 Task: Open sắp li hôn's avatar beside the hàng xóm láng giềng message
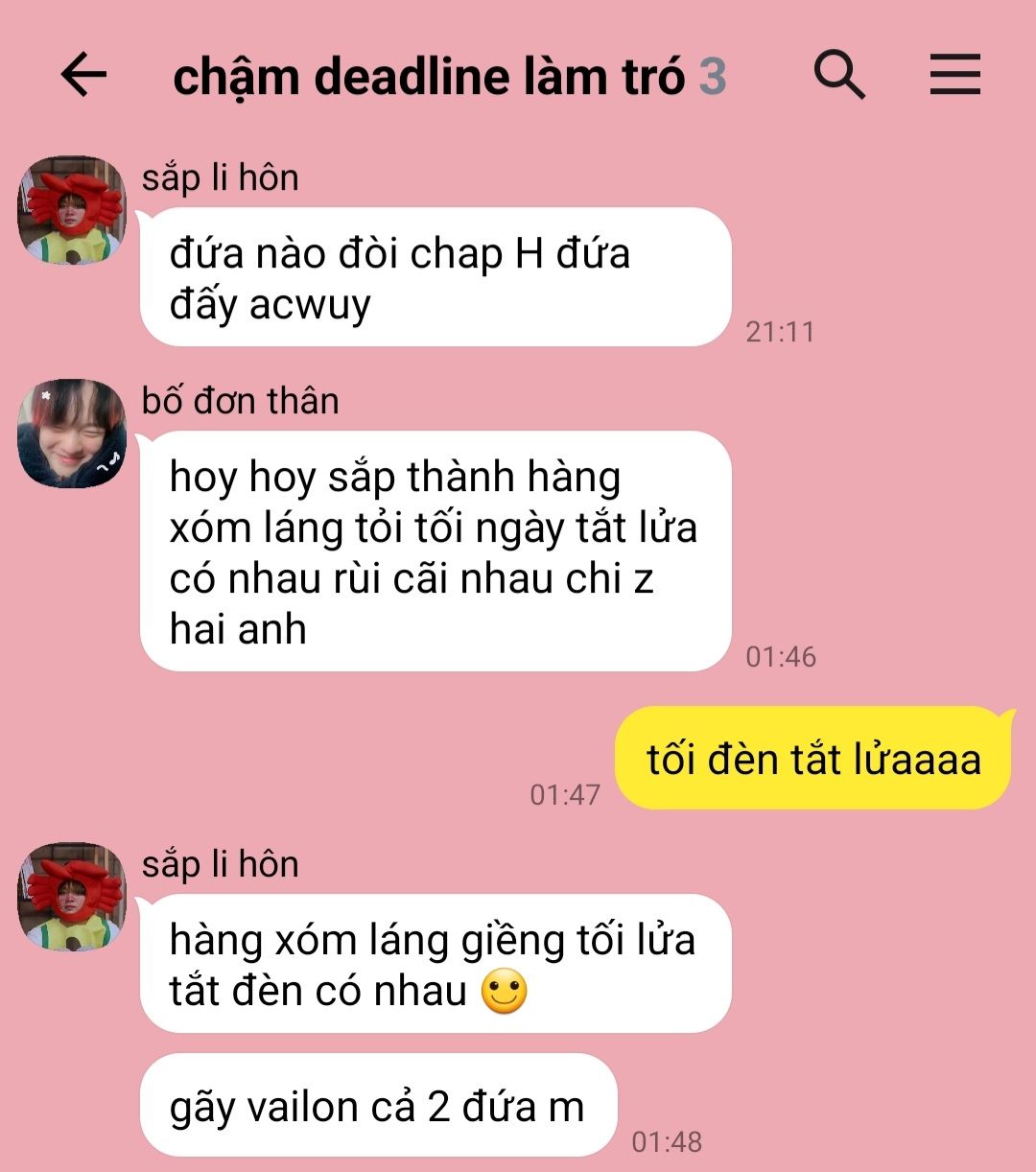[72, 897]
